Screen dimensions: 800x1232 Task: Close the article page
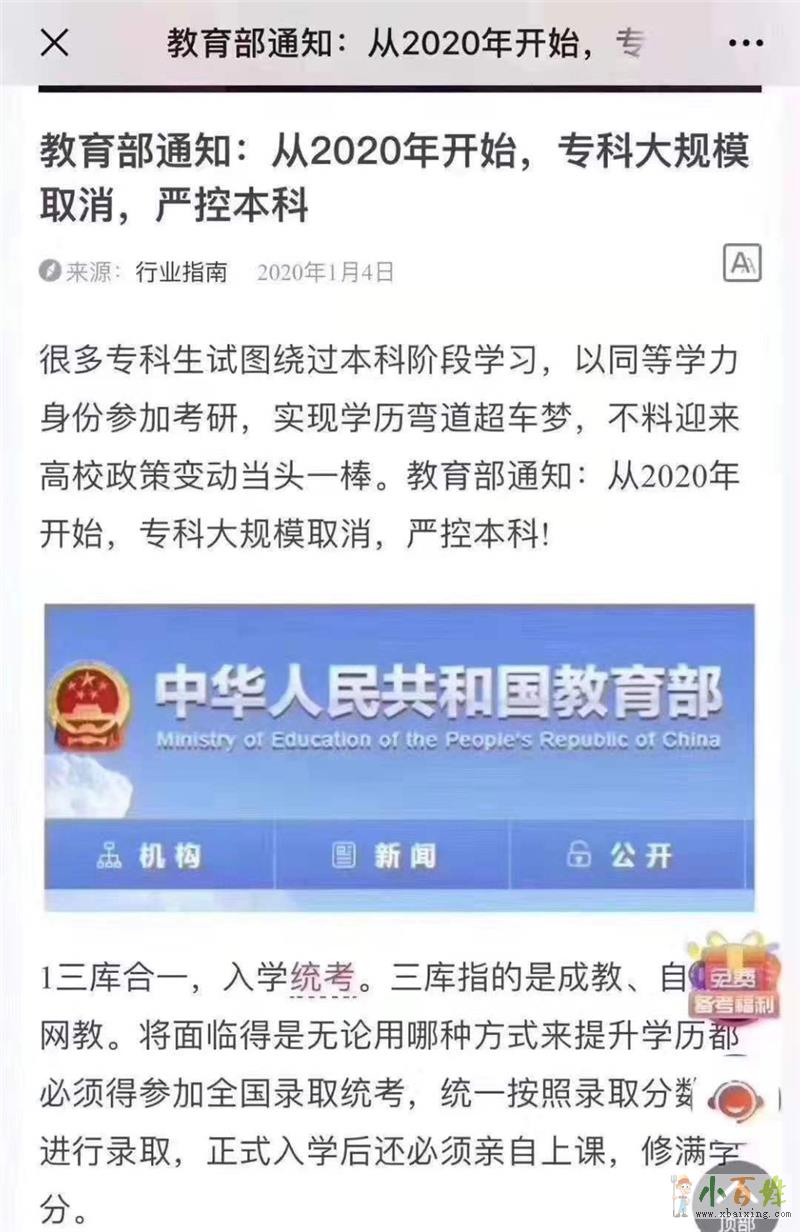[x=54, y=43]
